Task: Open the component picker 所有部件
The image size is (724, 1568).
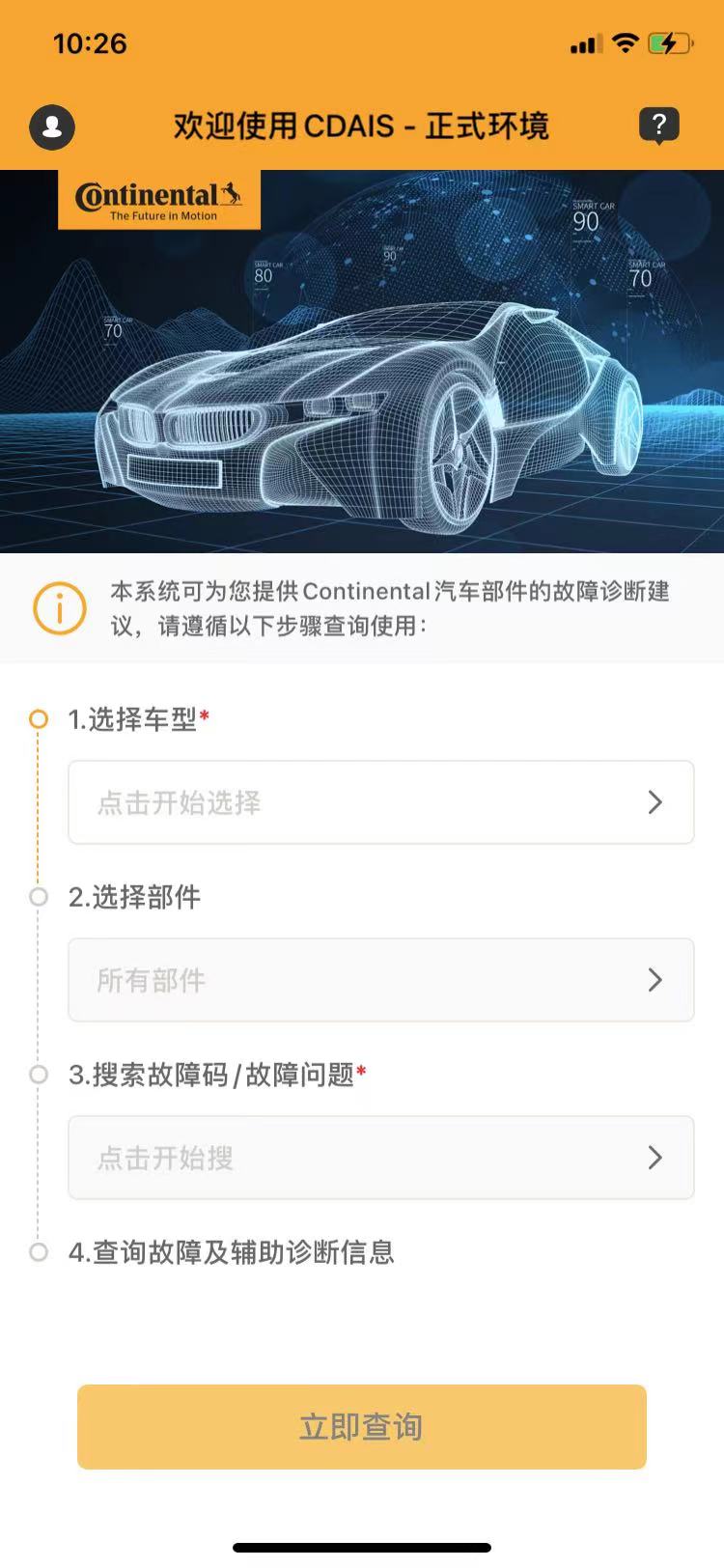Action: click(380, 980)
